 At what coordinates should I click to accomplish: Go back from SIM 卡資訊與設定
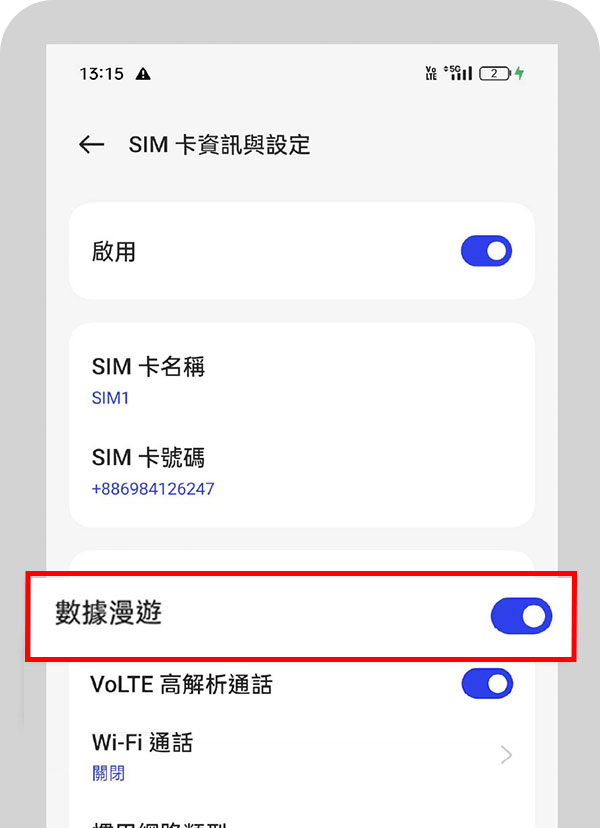tap(91, 145)
